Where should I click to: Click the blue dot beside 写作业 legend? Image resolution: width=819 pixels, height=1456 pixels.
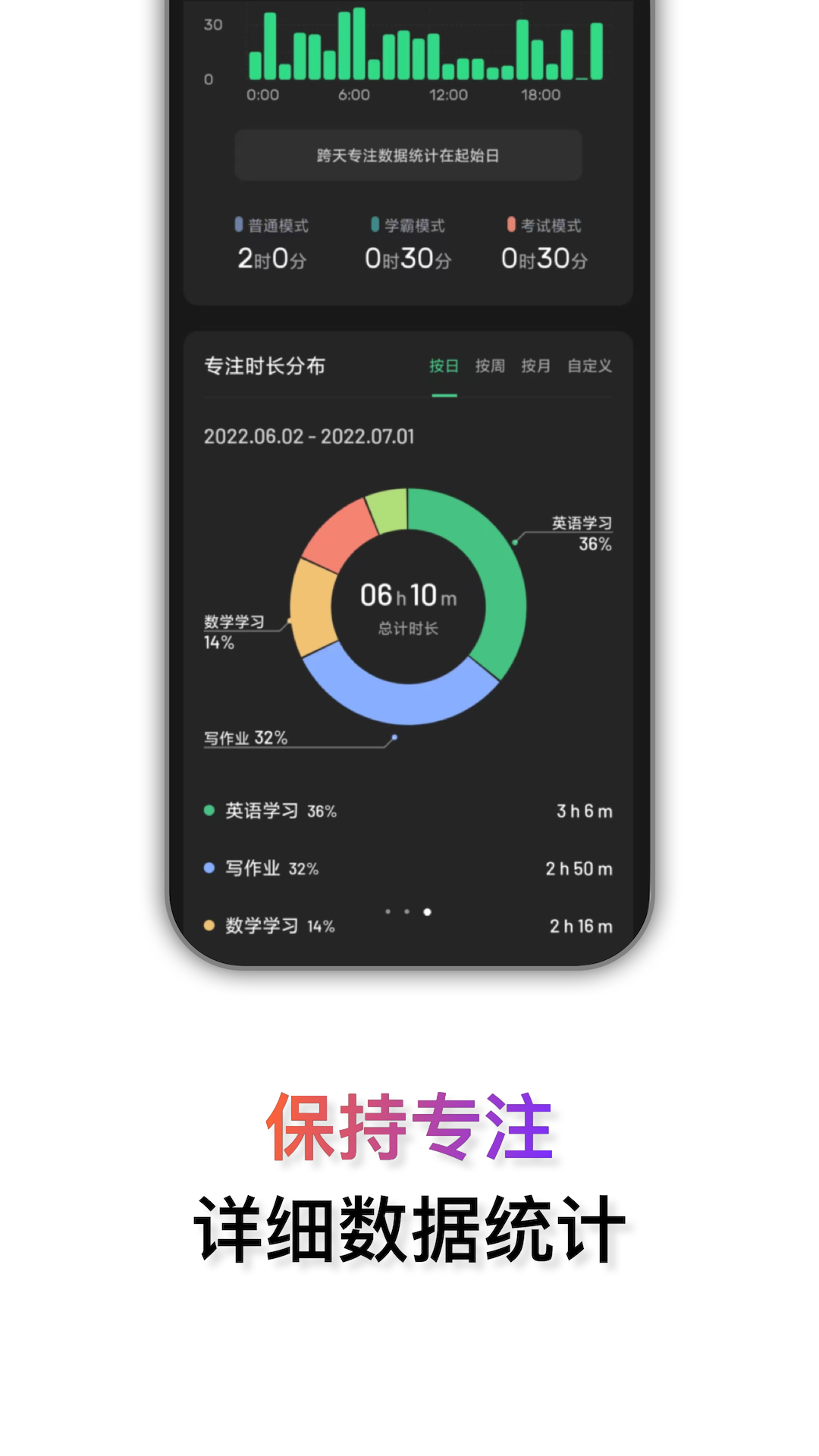(207, 868)
